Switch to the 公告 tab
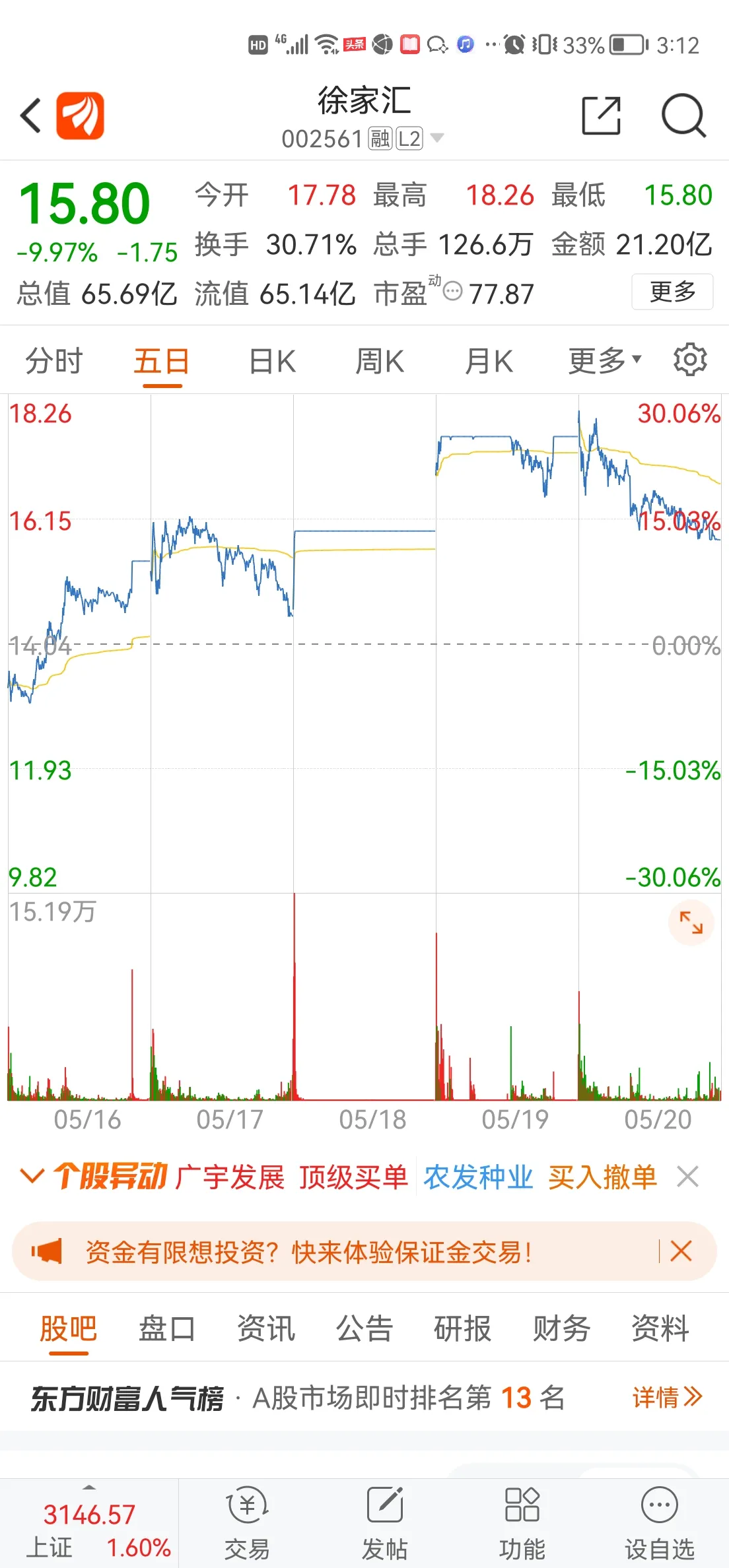 tap(364, 1328)
